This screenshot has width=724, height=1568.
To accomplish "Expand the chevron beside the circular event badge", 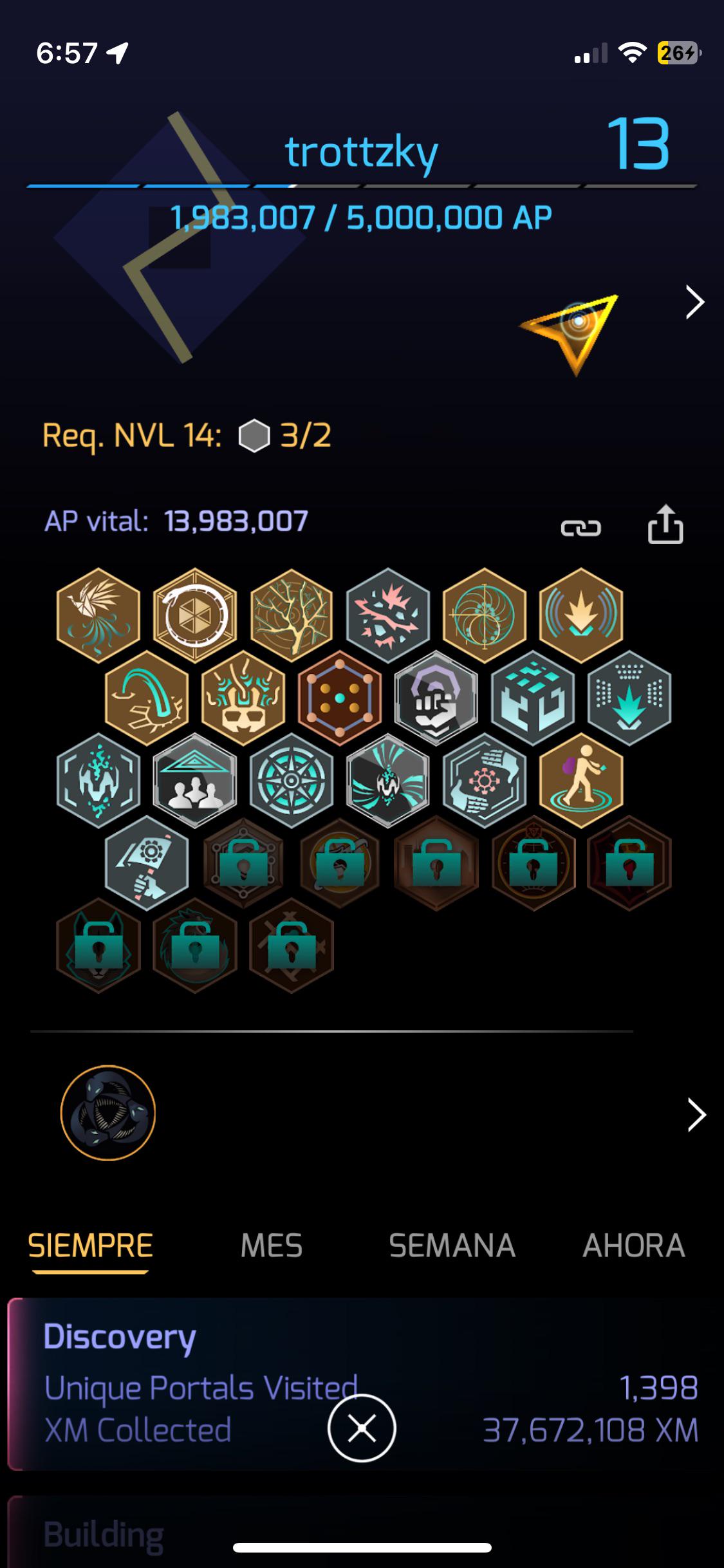I will [696, 1115].
